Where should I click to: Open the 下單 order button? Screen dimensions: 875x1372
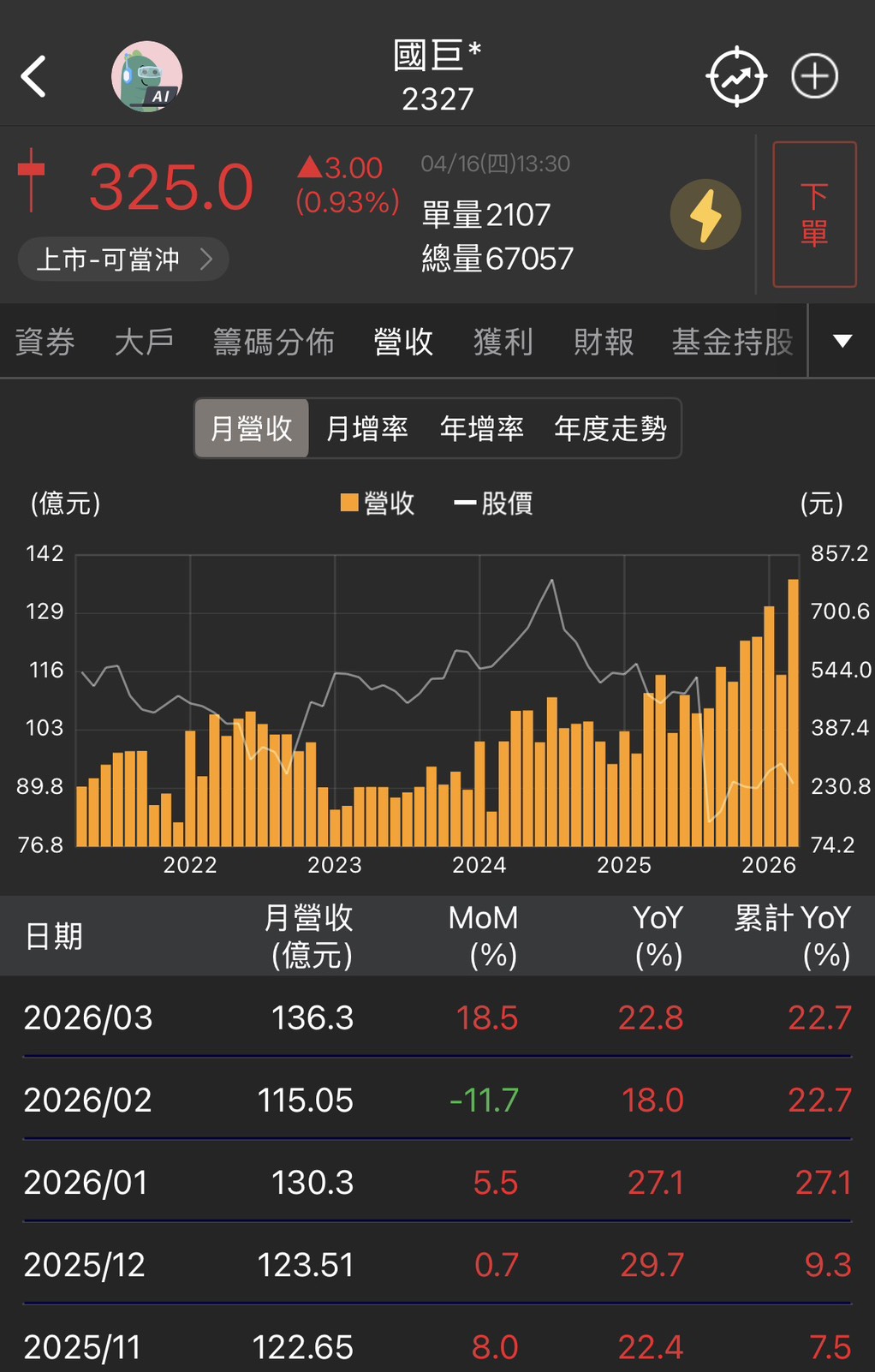click(814, 214)
